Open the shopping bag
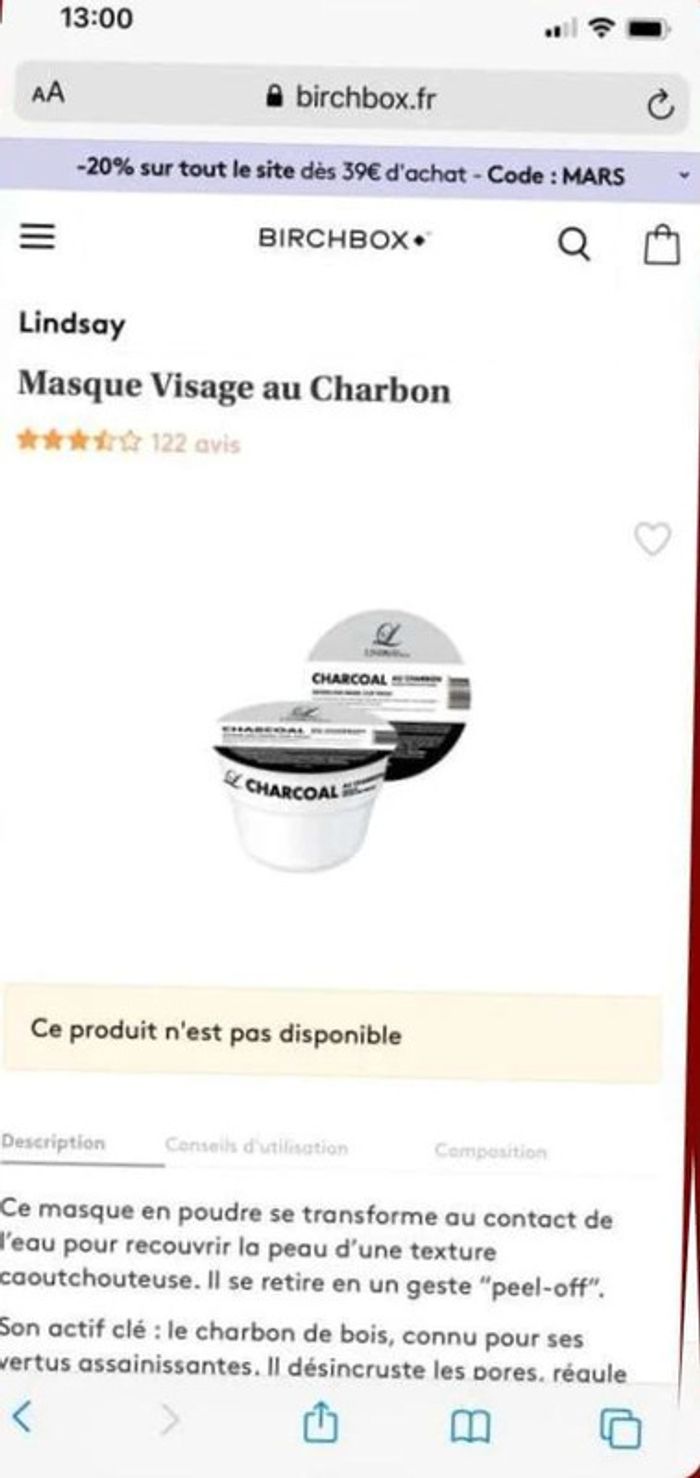The image size is (700, 1478). click(661, 243)
